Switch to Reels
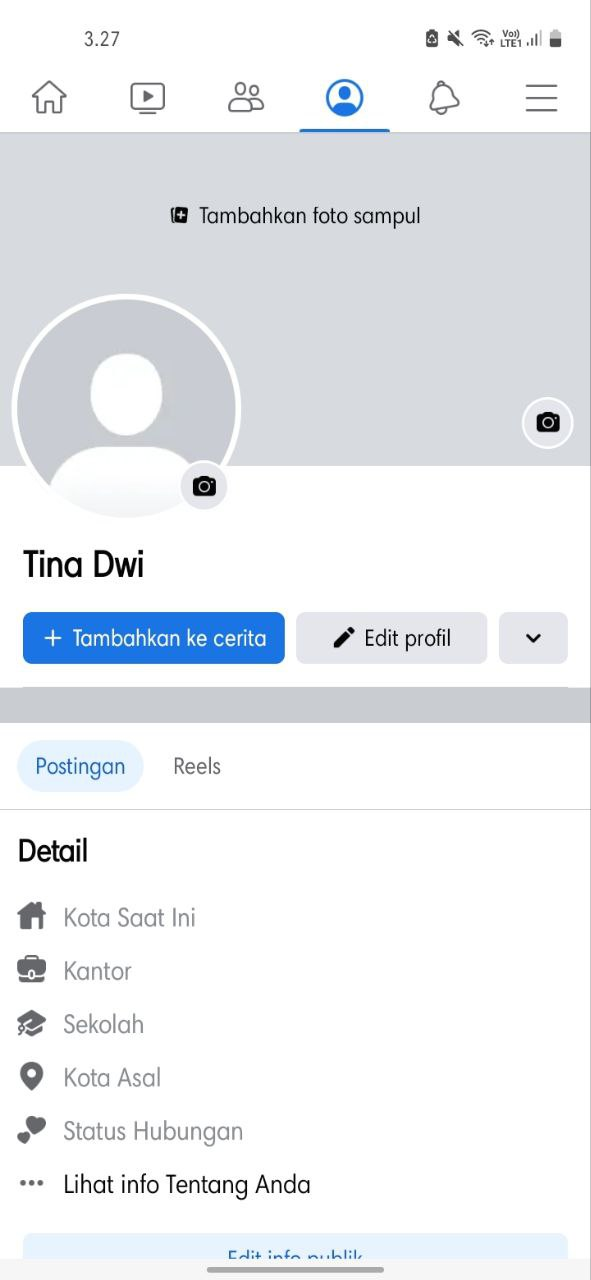 click(x=197, y=766)
